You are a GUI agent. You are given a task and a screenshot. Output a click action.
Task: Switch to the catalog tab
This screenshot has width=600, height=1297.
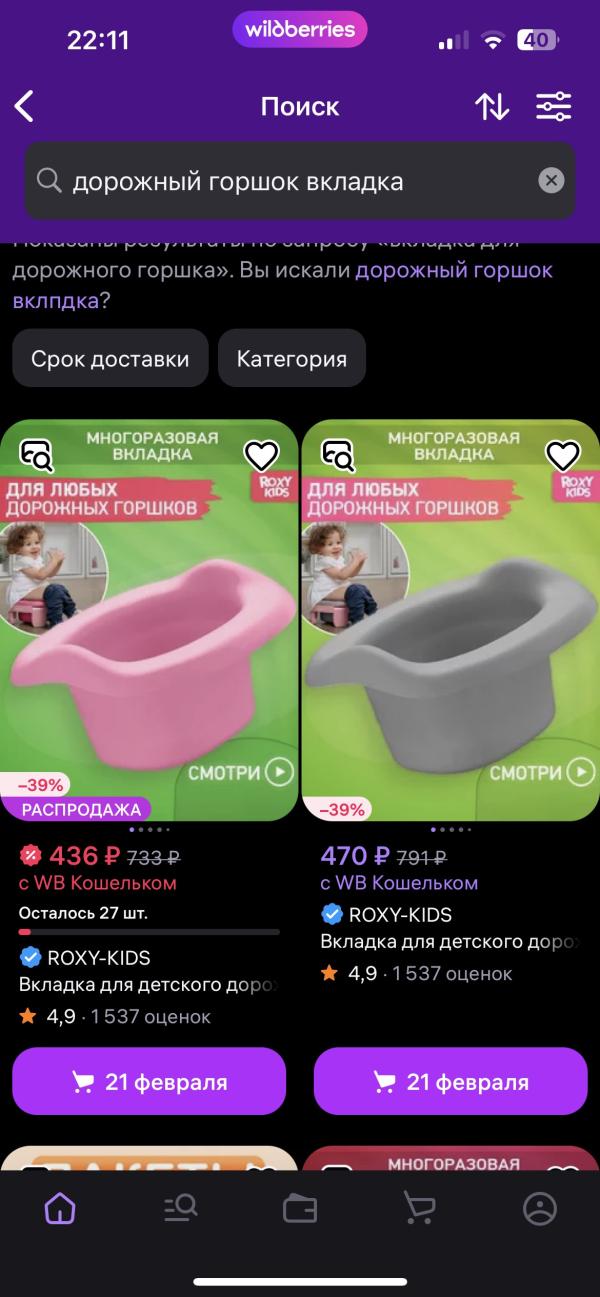tap(180, 1209)
